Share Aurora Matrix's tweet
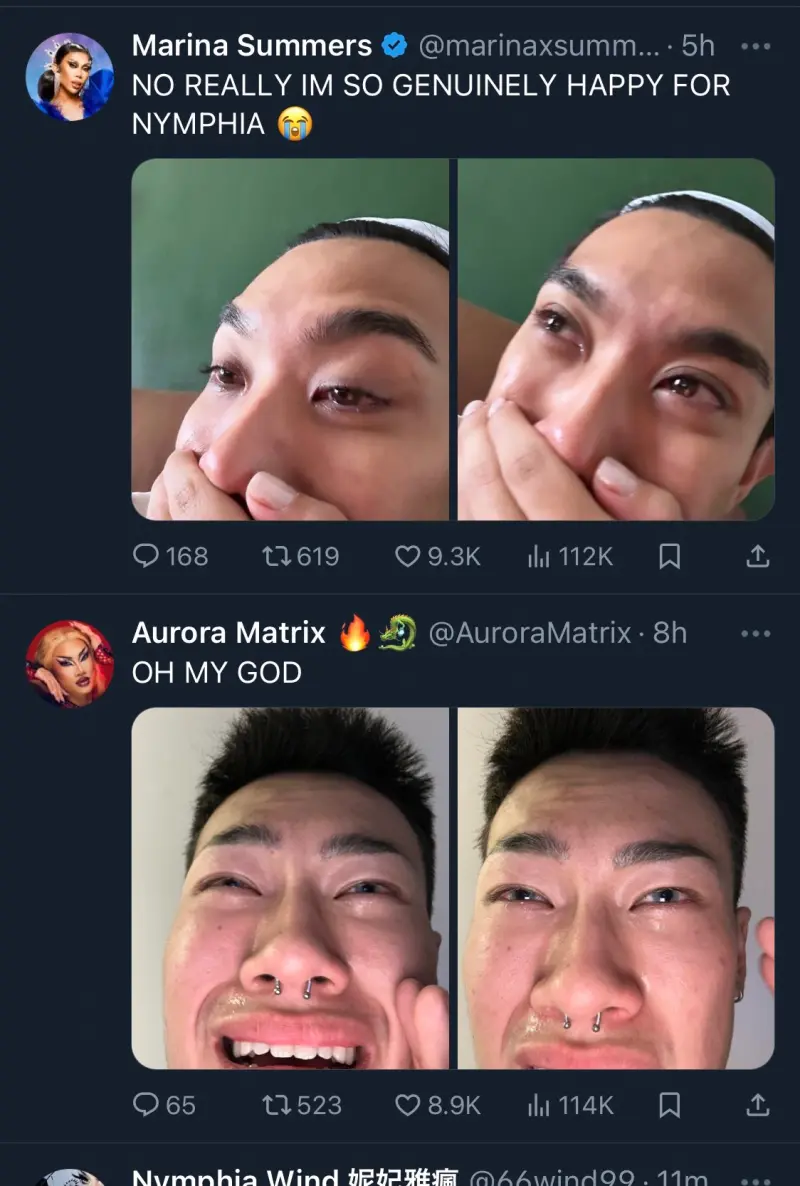The width and height of the screenshot is (800, 1186). click(758, 1105)
